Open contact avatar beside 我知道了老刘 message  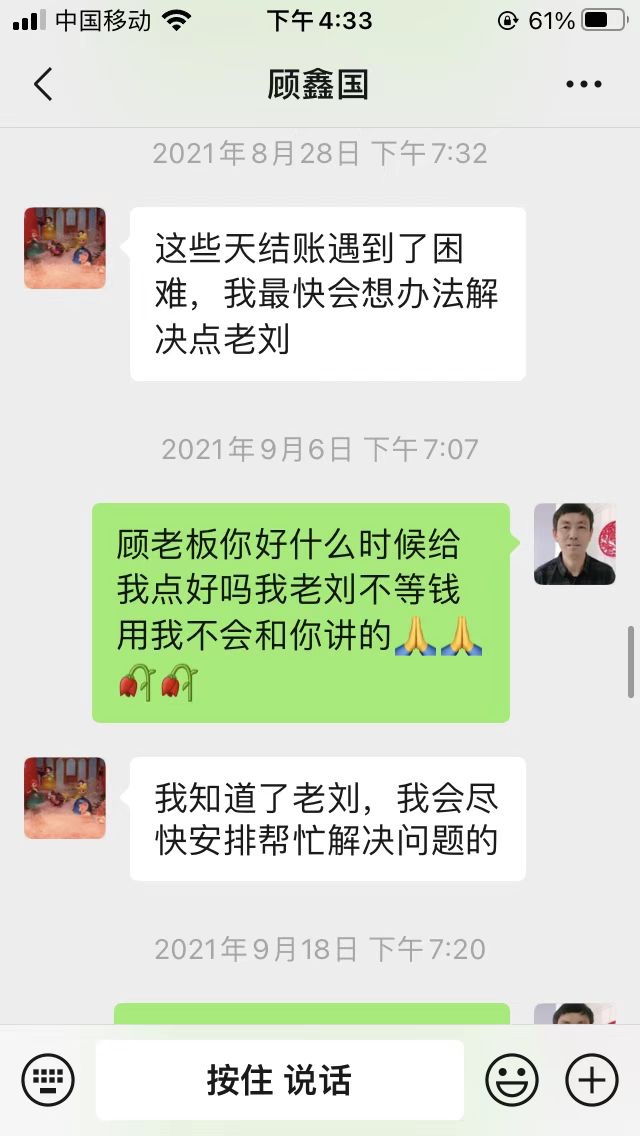point(65,797)
